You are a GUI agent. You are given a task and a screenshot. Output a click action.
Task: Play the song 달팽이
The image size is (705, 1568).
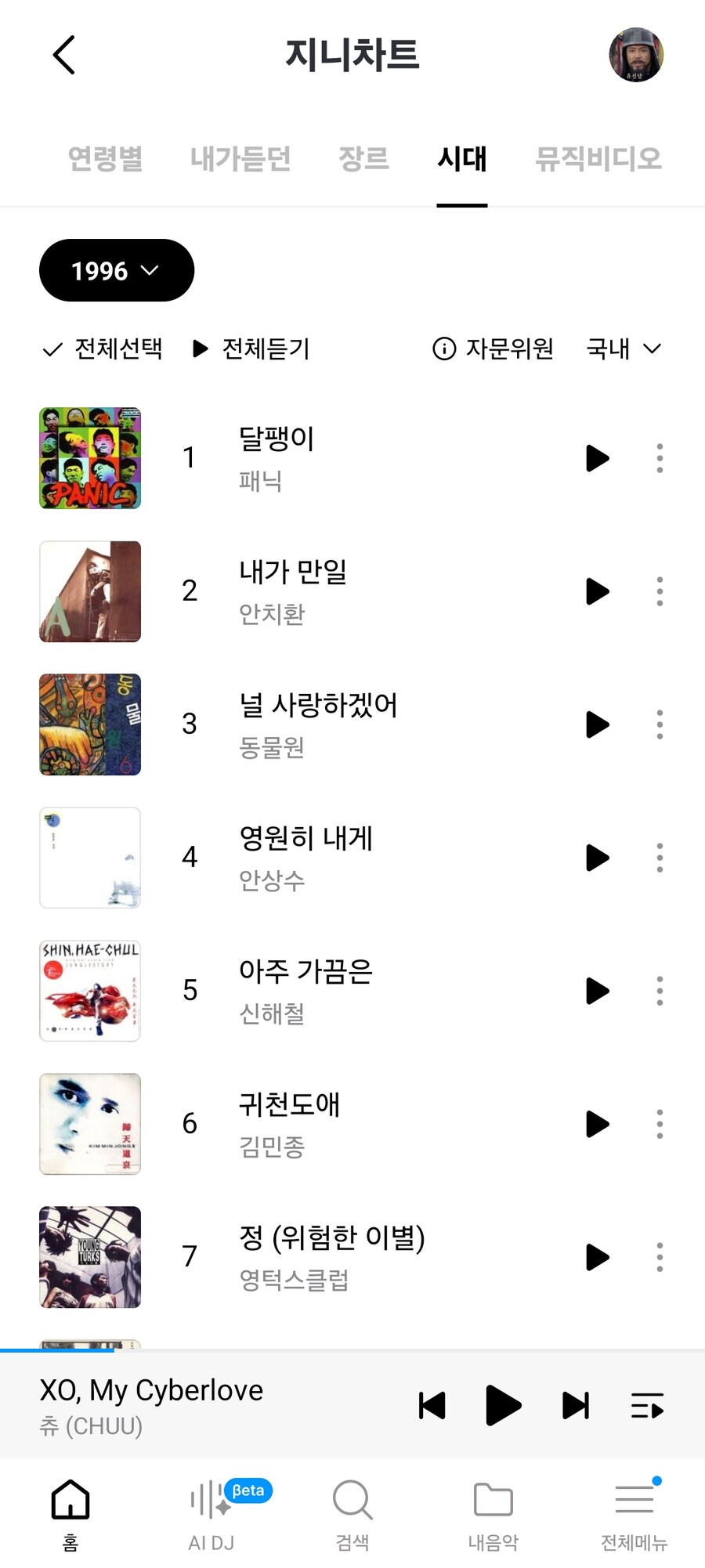tap(597, 458)
